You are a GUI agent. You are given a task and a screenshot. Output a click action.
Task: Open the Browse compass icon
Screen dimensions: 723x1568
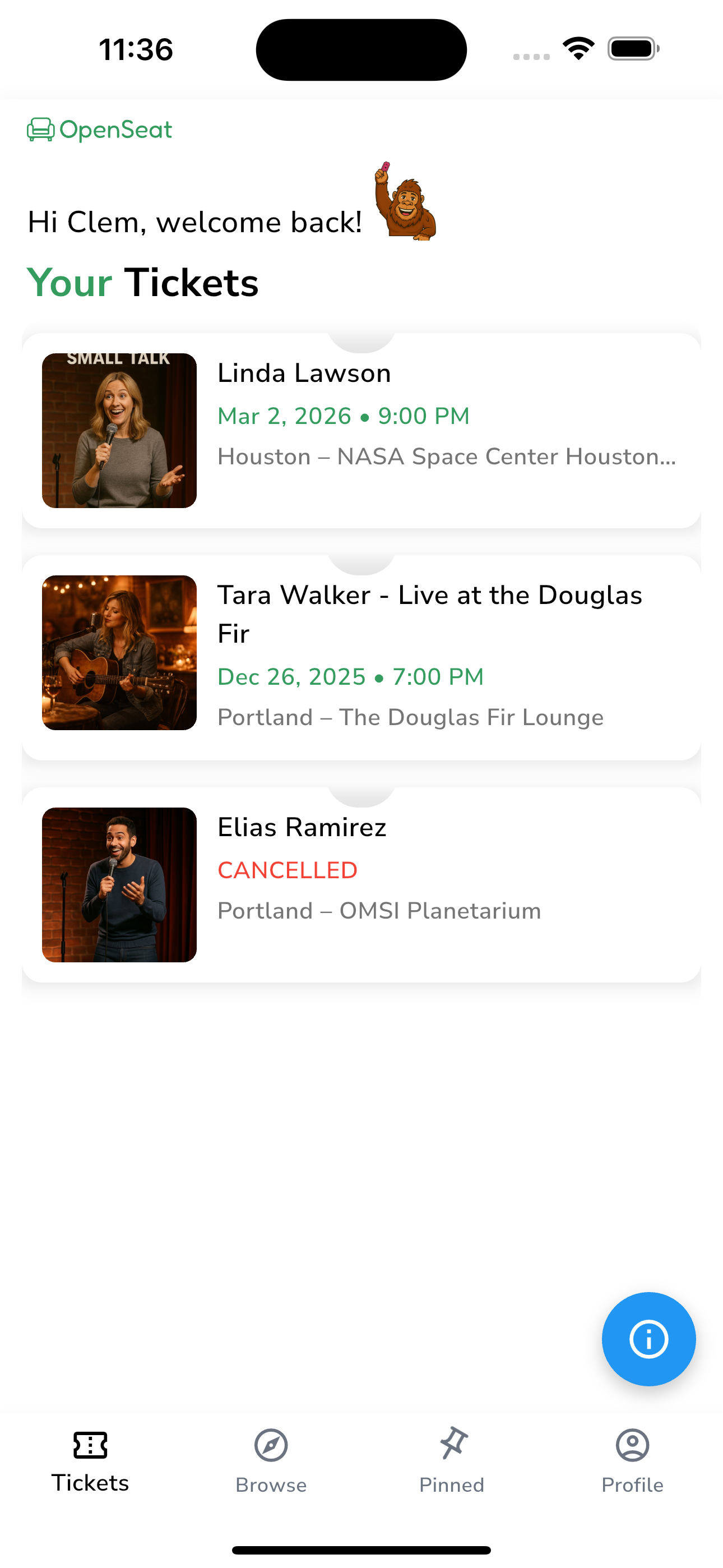271,1446
